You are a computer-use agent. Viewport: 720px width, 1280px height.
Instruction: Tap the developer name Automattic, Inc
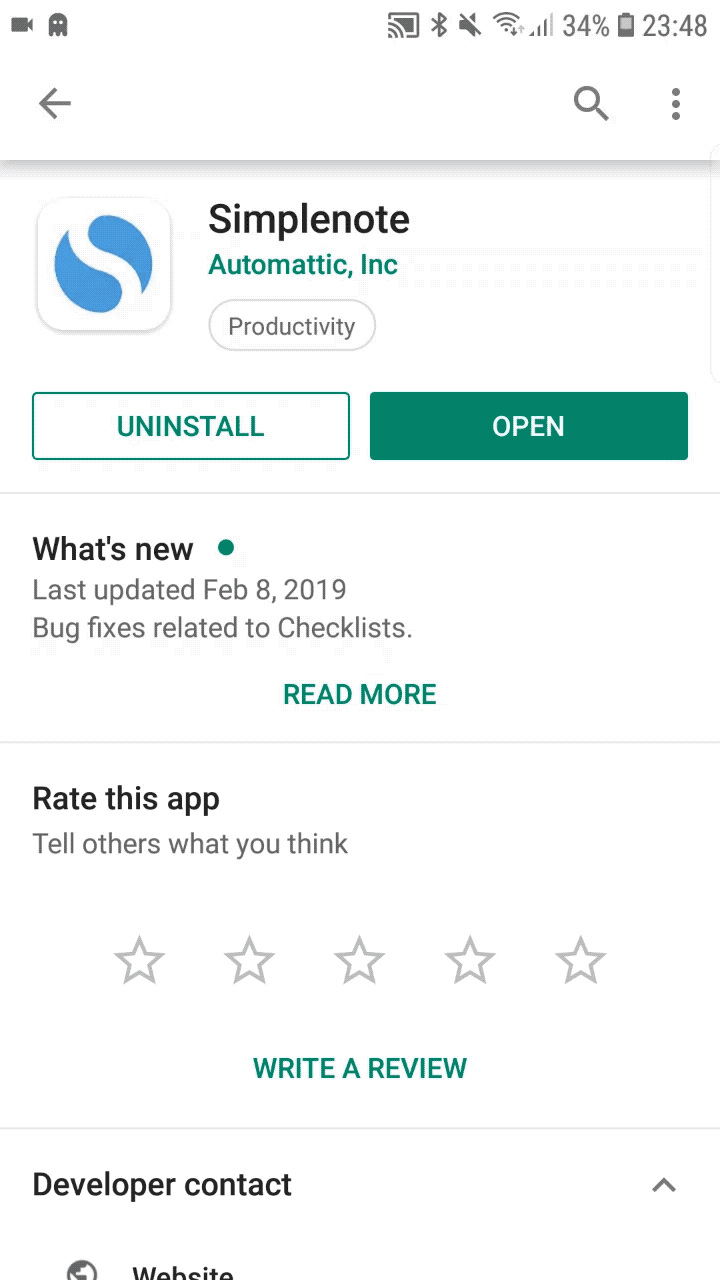[302, 264]
